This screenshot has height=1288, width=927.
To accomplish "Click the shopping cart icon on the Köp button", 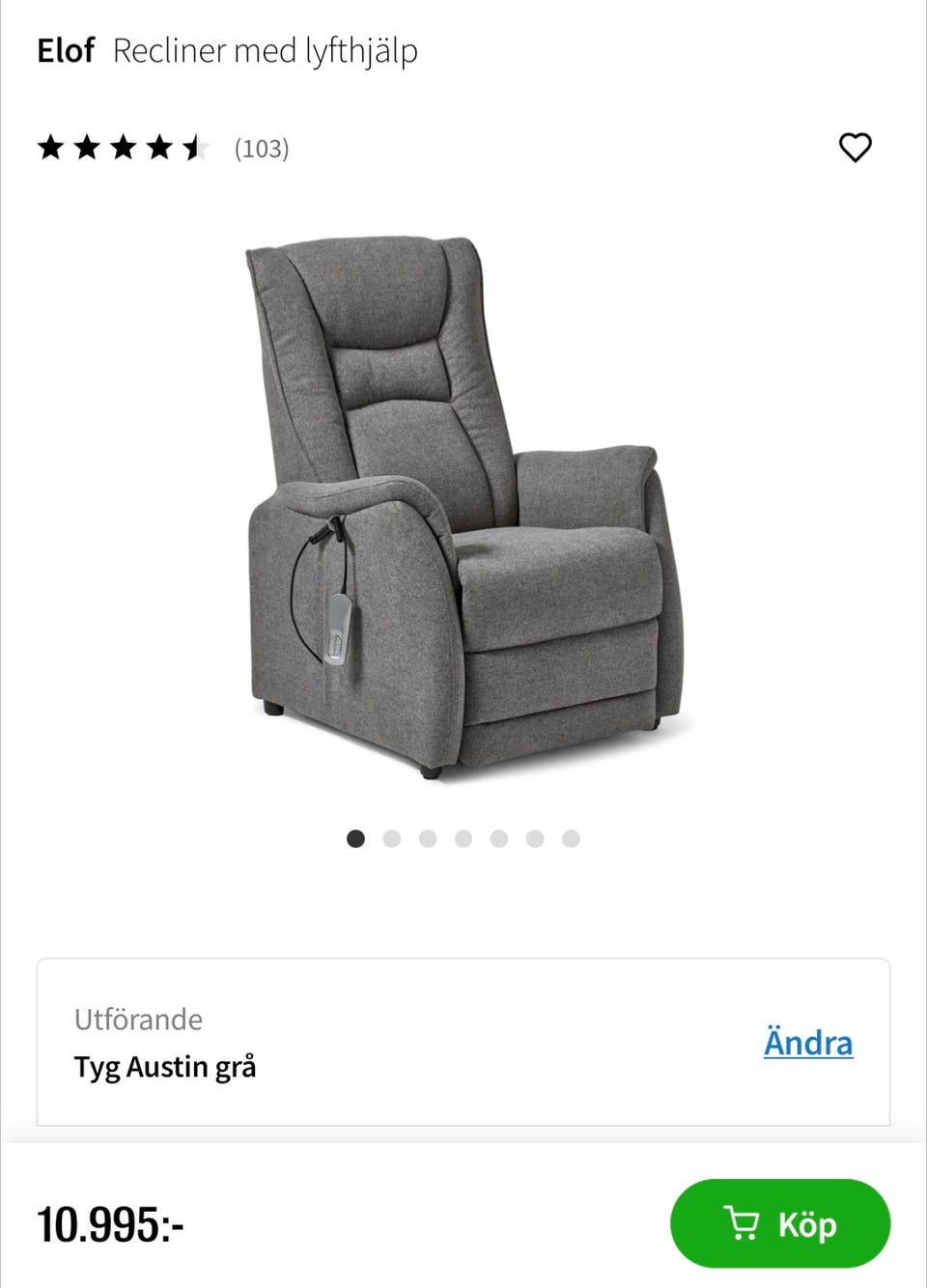I will tap(740, 1223).
